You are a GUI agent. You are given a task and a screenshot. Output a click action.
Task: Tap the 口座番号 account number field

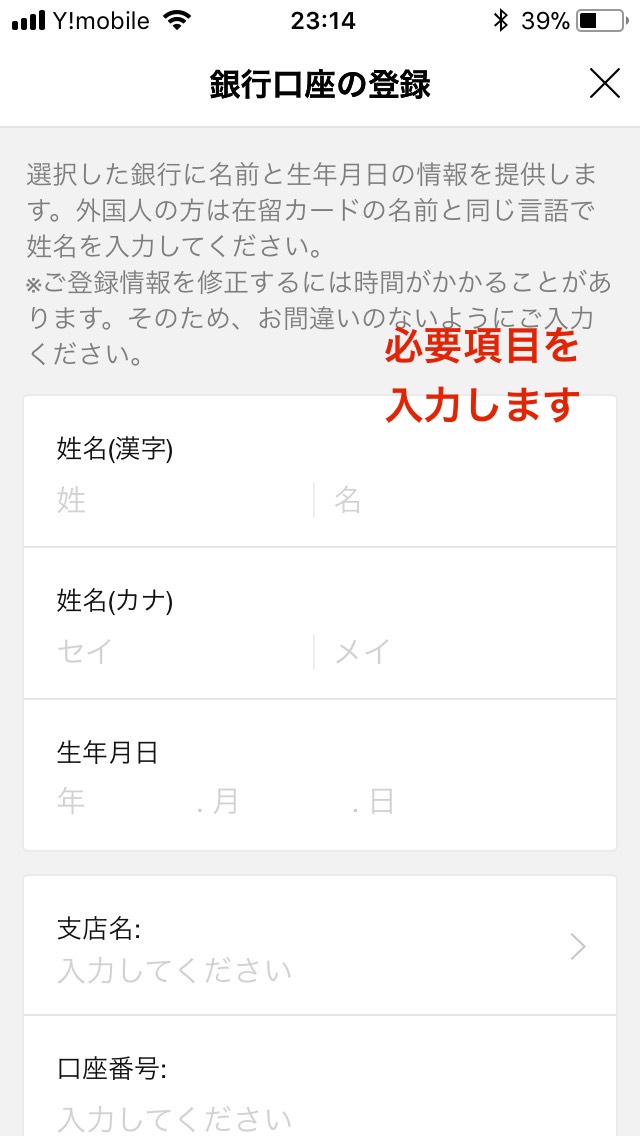[320, 1076]
